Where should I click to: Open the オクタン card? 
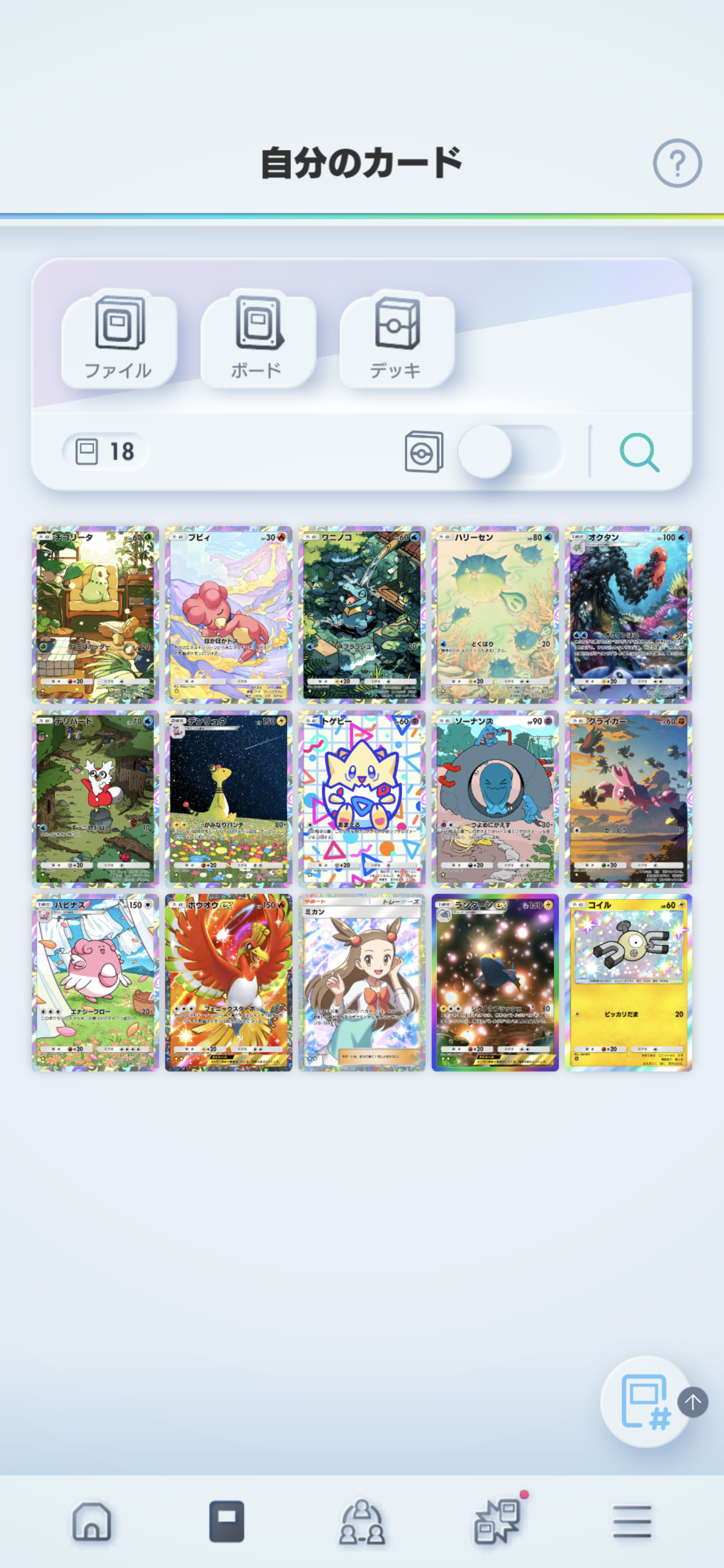point(628,615)
